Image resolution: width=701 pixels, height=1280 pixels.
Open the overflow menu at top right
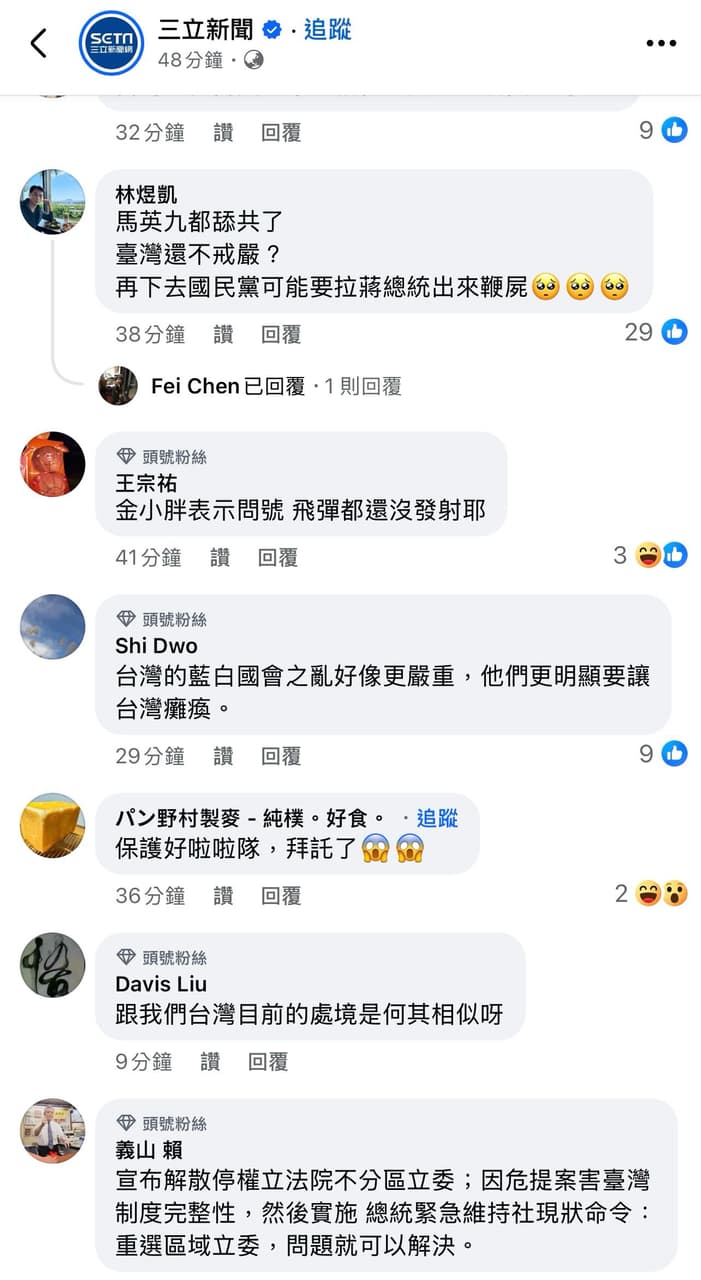pos(661,43)
